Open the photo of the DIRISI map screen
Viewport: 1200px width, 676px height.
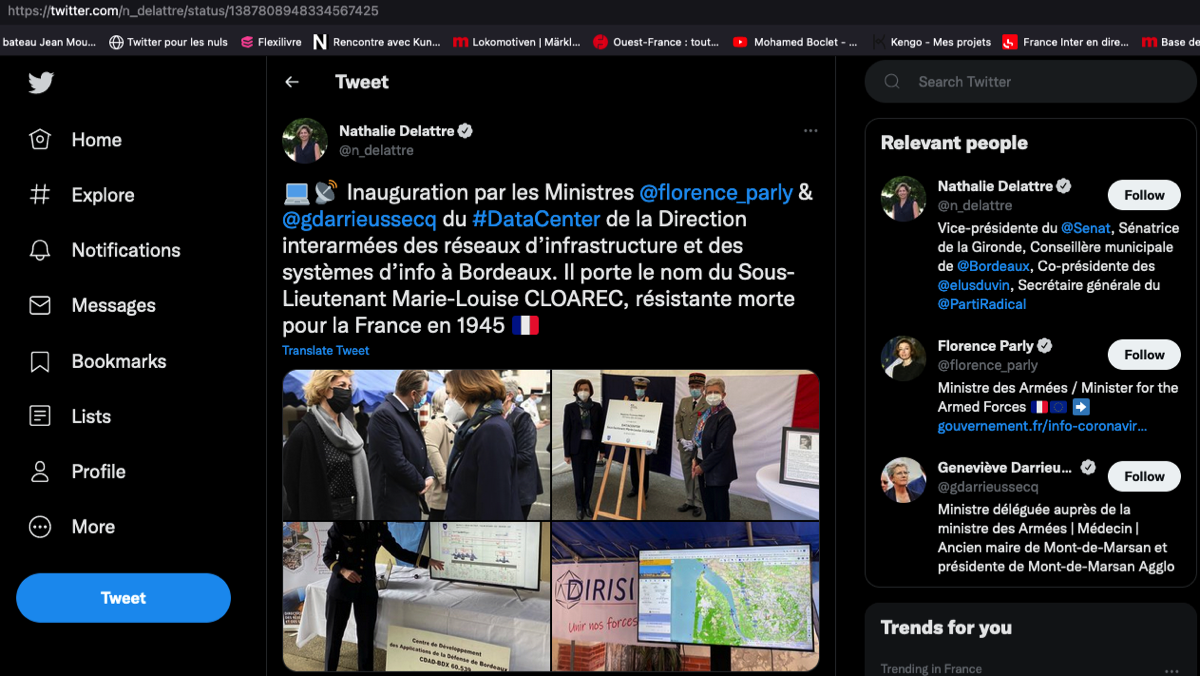click(x=685, y=596)
